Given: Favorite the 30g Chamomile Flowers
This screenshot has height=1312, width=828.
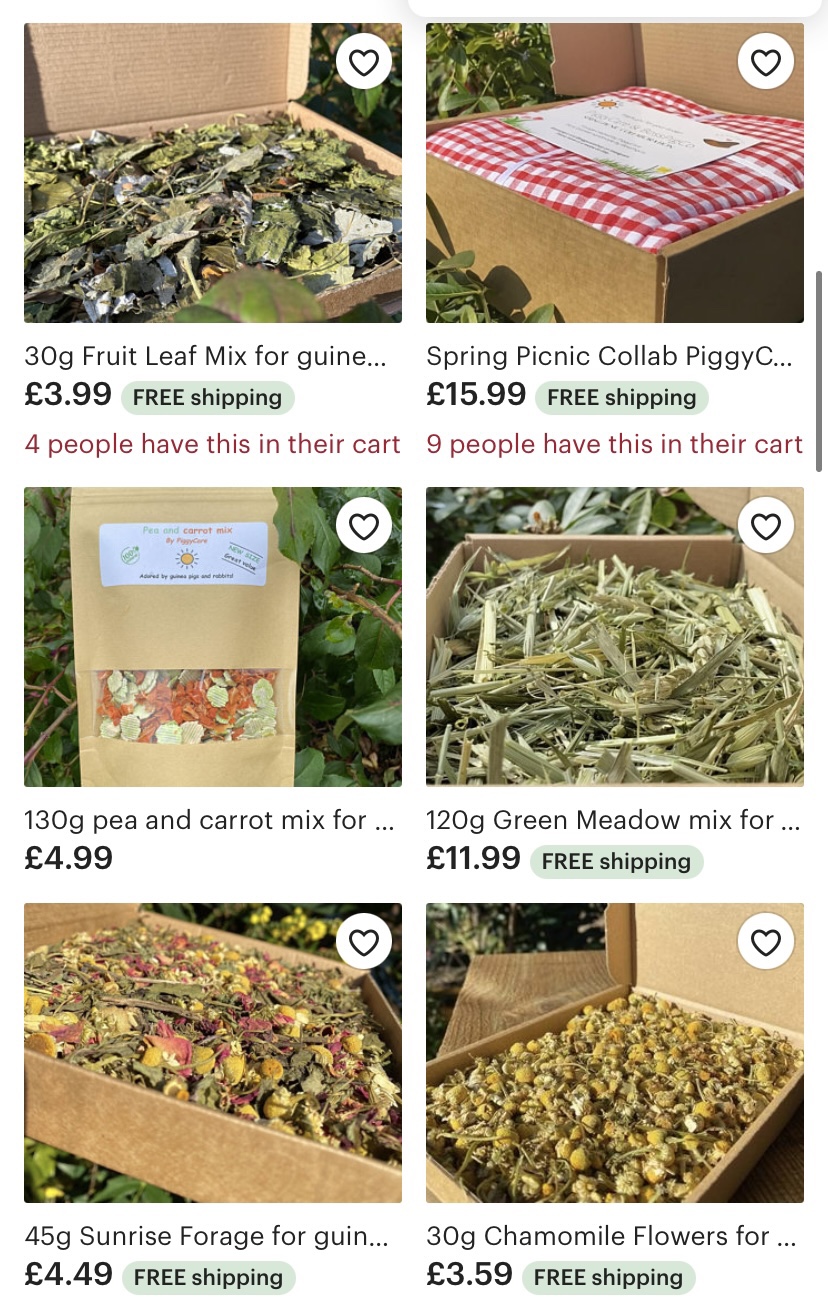Looking at the screenshot, I should 765,942.
